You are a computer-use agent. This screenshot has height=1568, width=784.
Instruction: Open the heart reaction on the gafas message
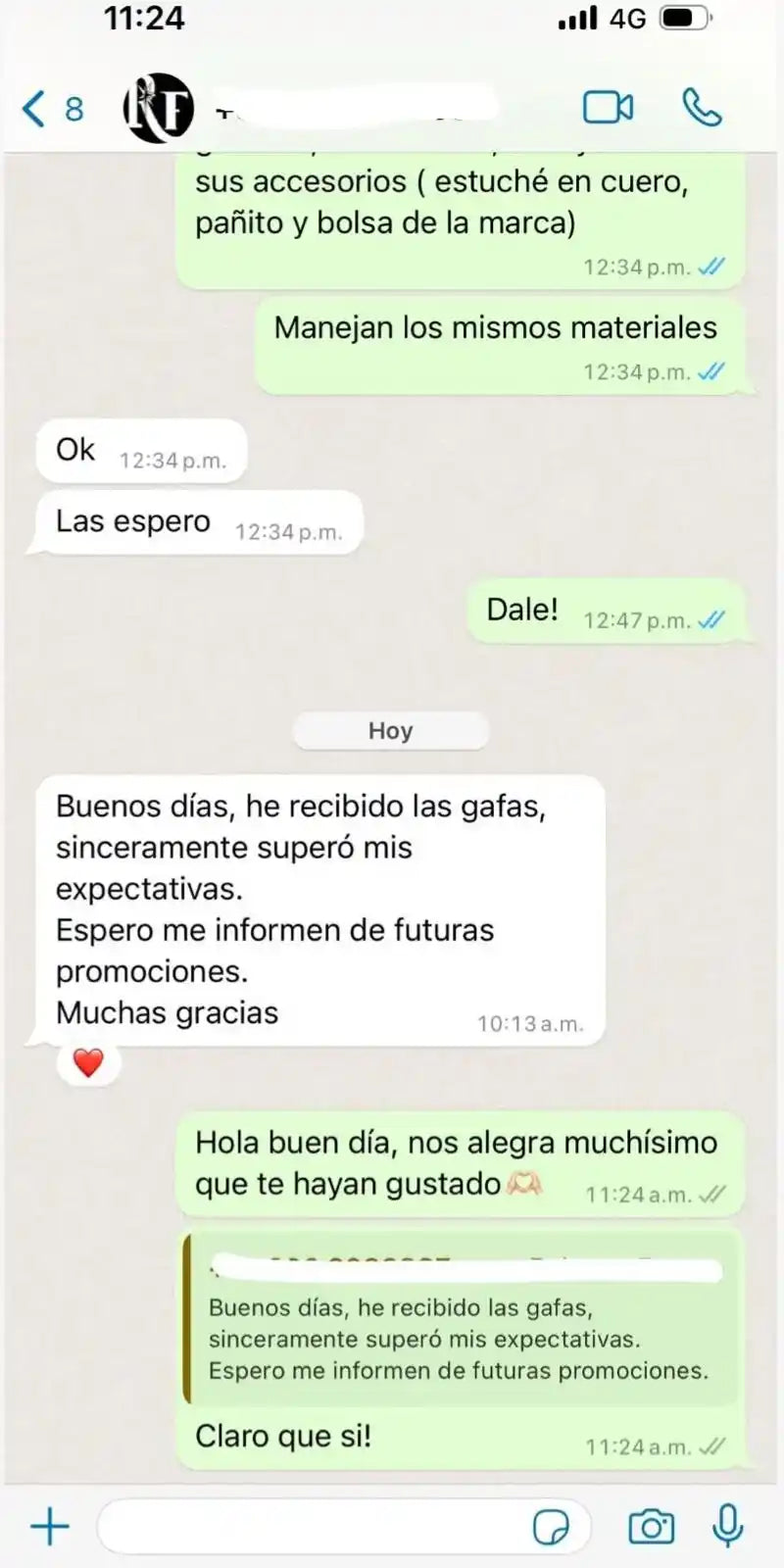(x=88, y=1062)
